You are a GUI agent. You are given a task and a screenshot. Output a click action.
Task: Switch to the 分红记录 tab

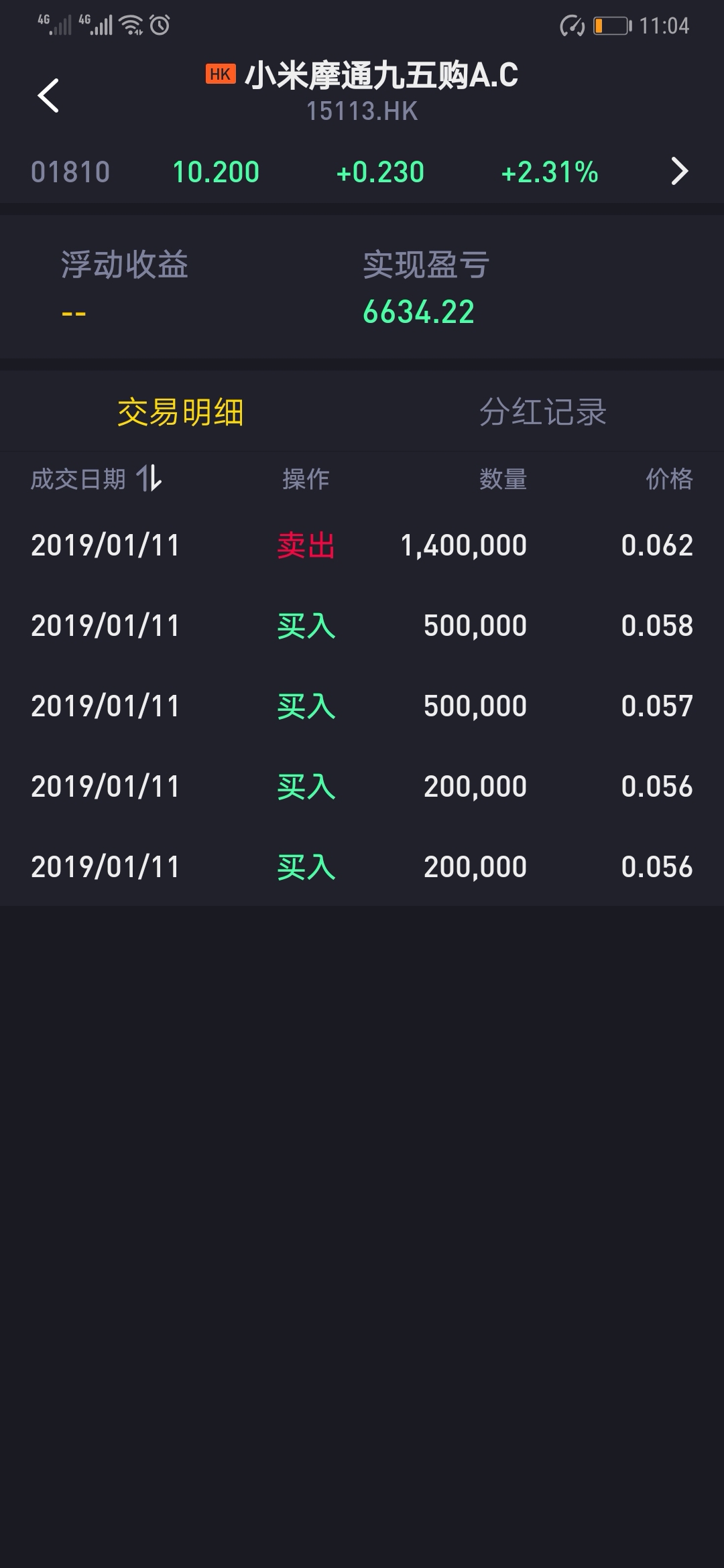click(x=543, y=411)
